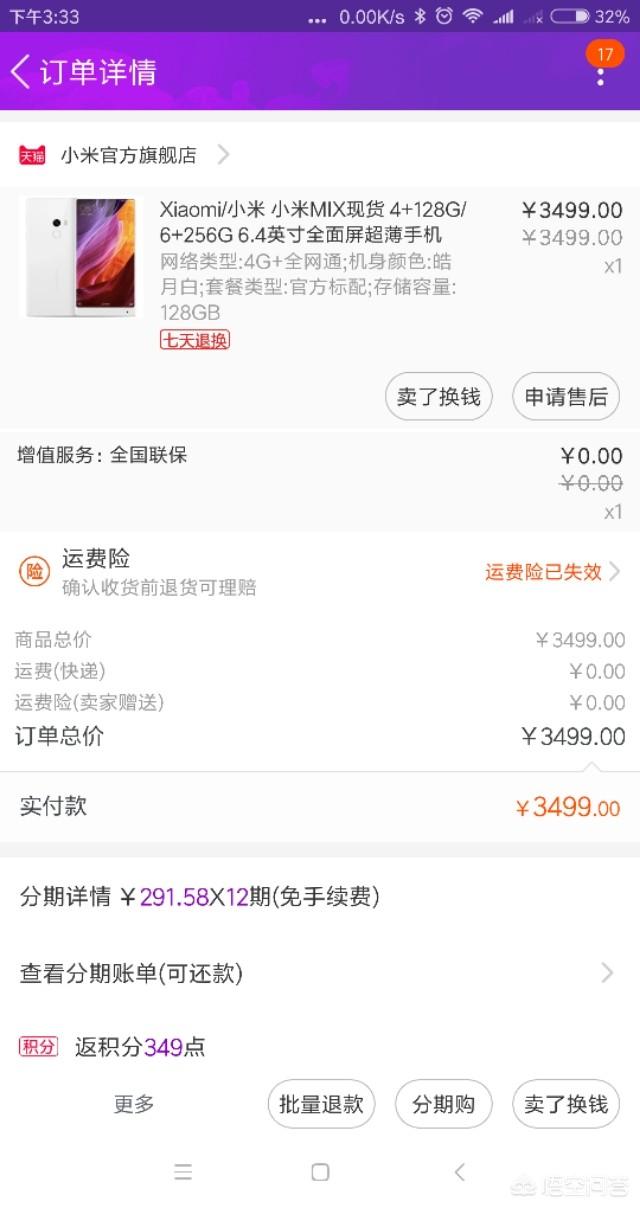640x1208 pixels.
Task: Tap the 申请售后 button
Action: pos(566,397)
